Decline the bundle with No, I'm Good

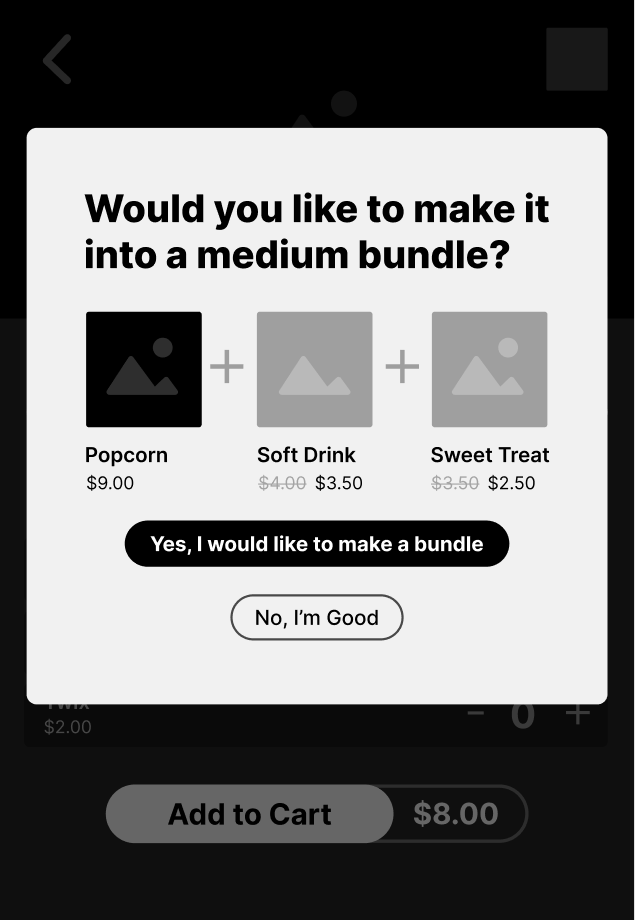point(316,618)
